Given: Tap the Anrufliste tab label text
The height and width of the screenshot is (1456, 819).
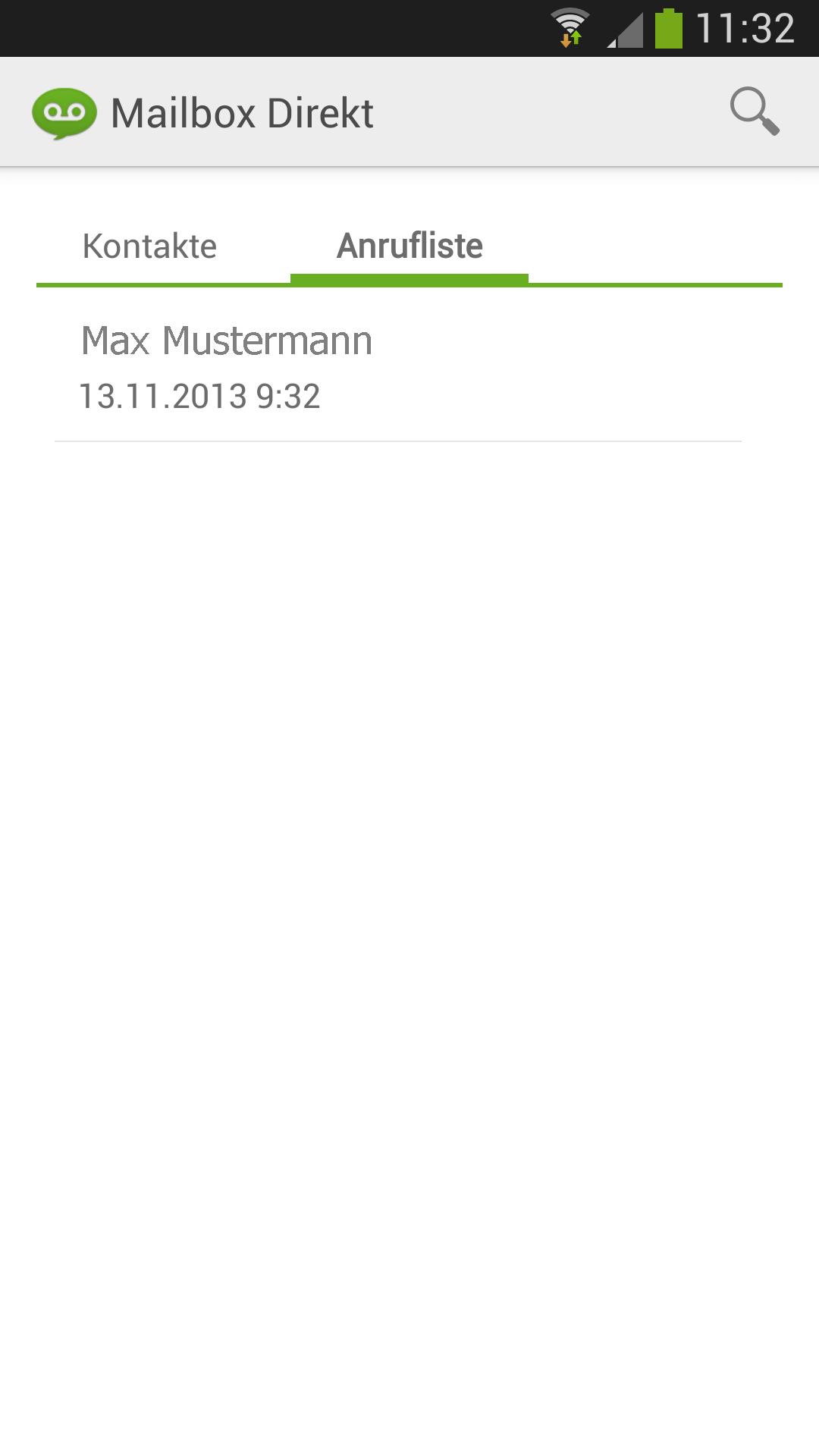Looking at the screenshot, I should click(408, 245).
